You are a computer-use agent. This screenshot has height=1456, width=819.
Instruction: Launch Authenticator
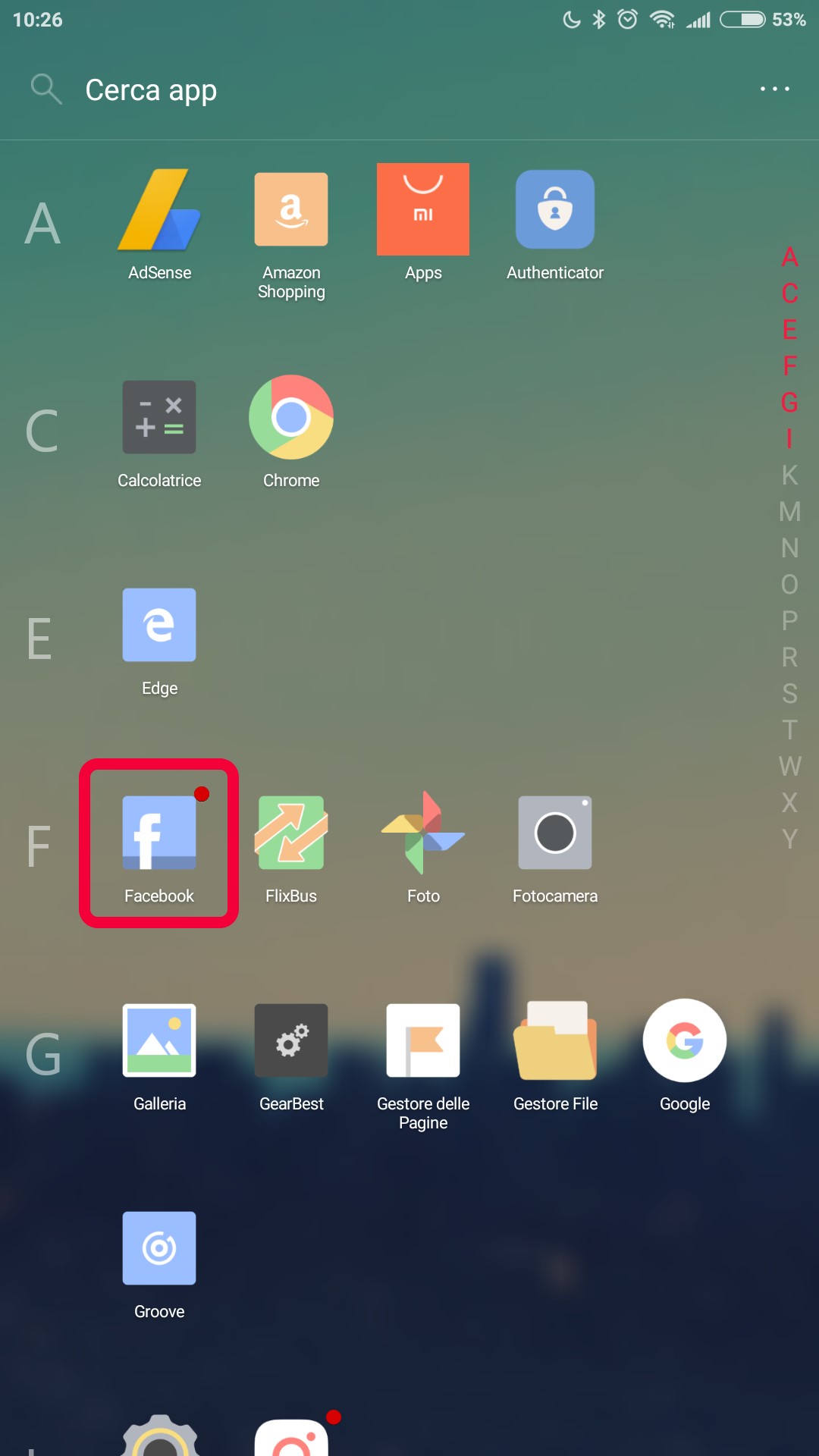[x=555, y=225]
